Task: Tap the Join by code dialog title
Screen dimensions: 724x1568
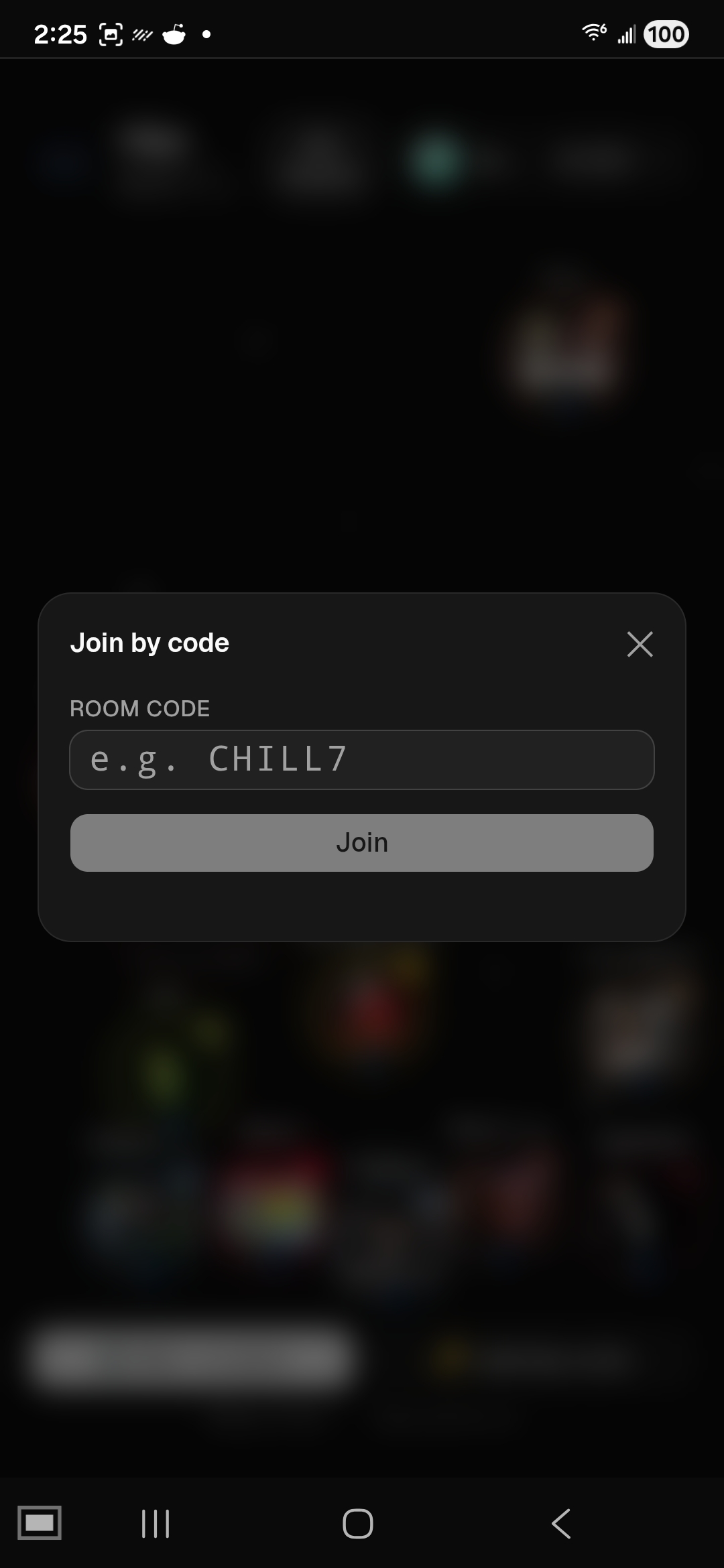Action: (x=150, y=642)
